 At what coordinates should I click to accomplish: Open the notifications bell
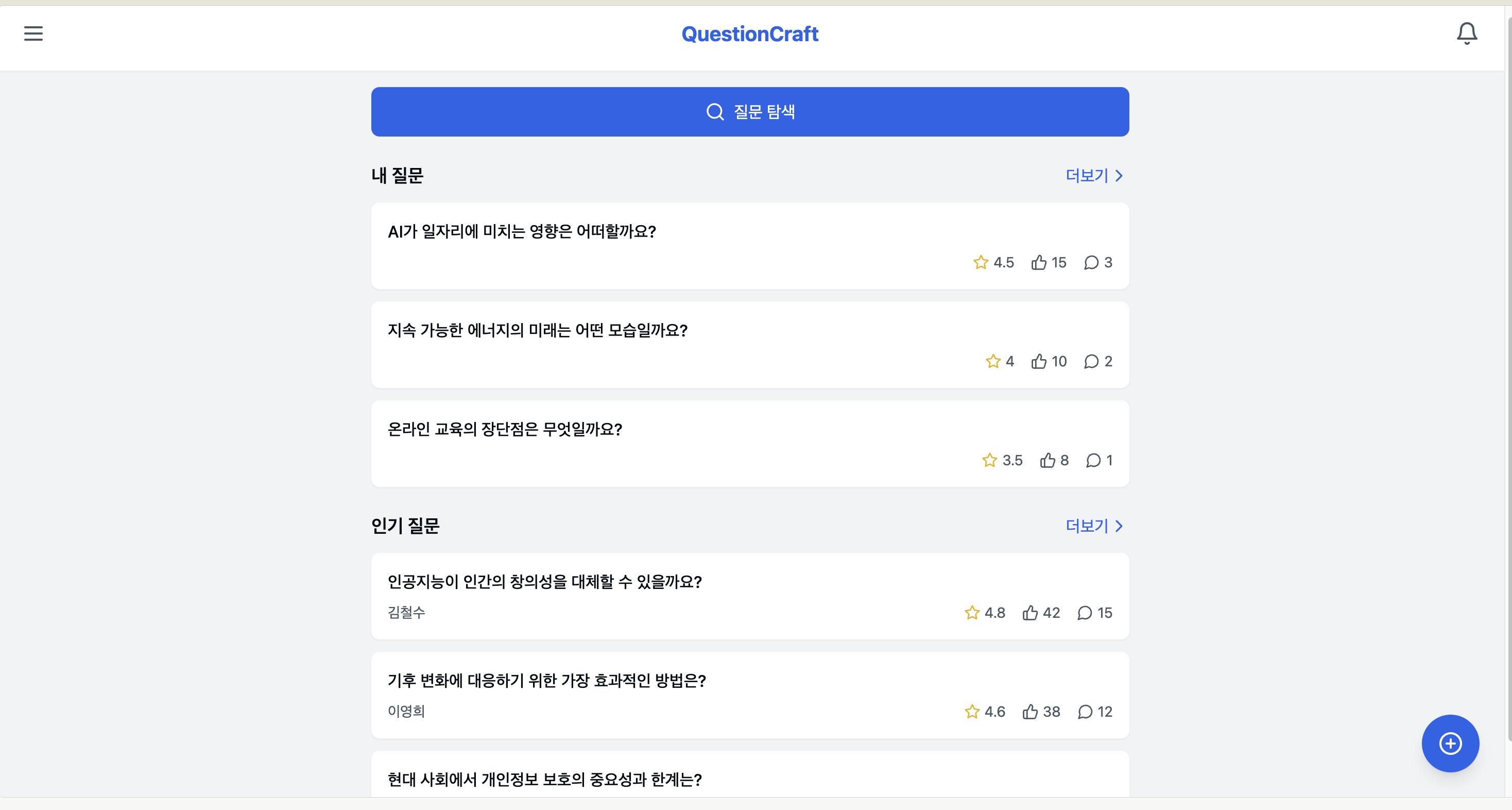[x=1466, y=33]
